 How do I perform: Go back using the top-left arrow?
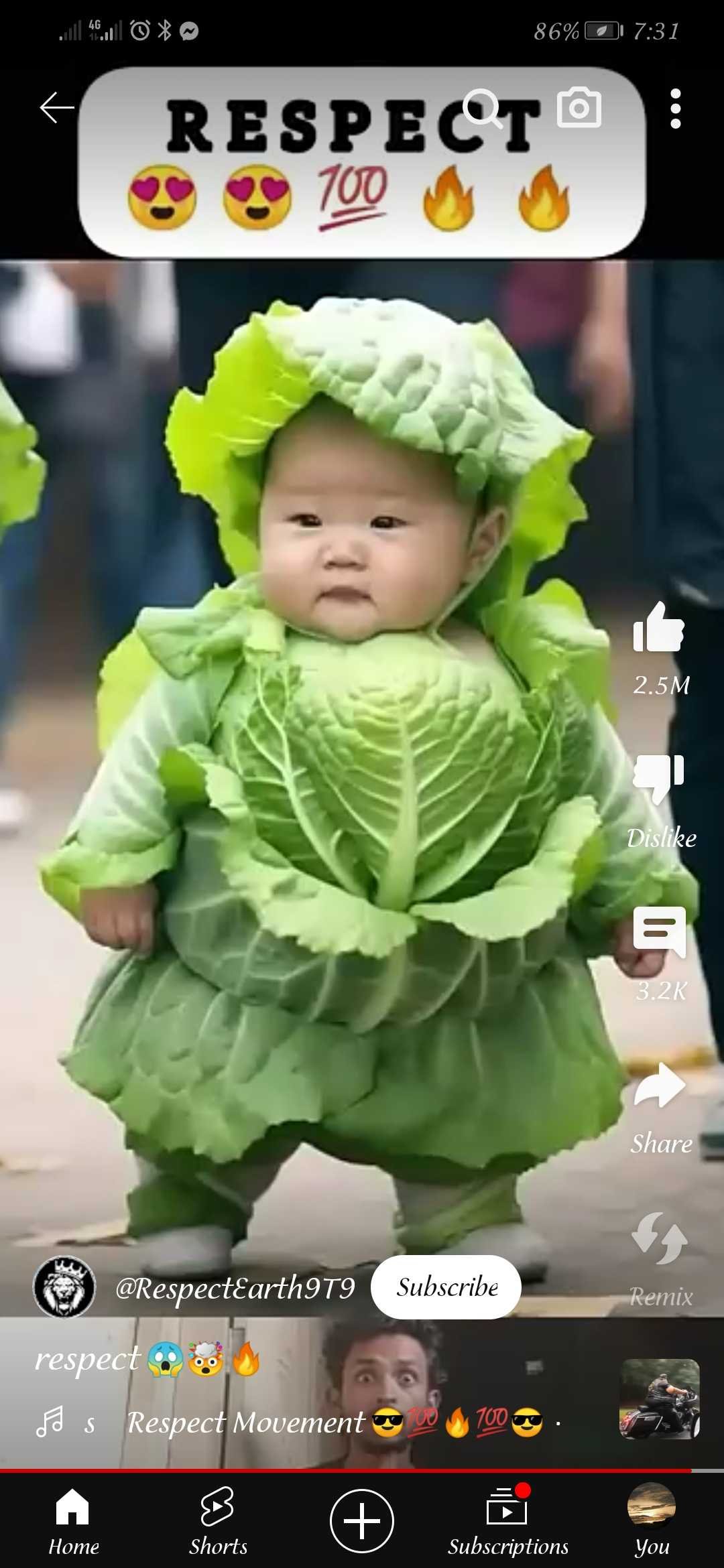point(56,107)
